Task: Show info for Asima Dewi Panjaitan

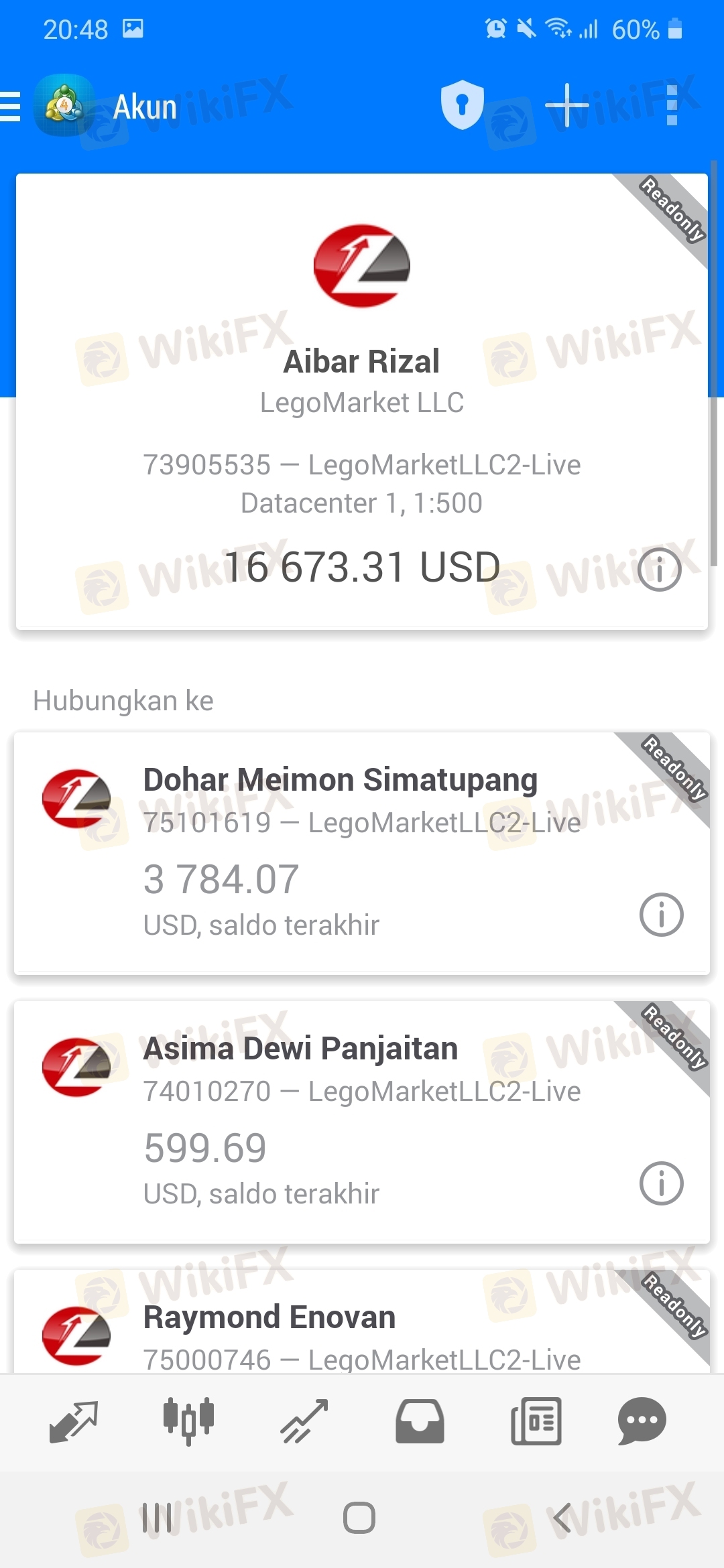Action: (x=661, y=1183)
